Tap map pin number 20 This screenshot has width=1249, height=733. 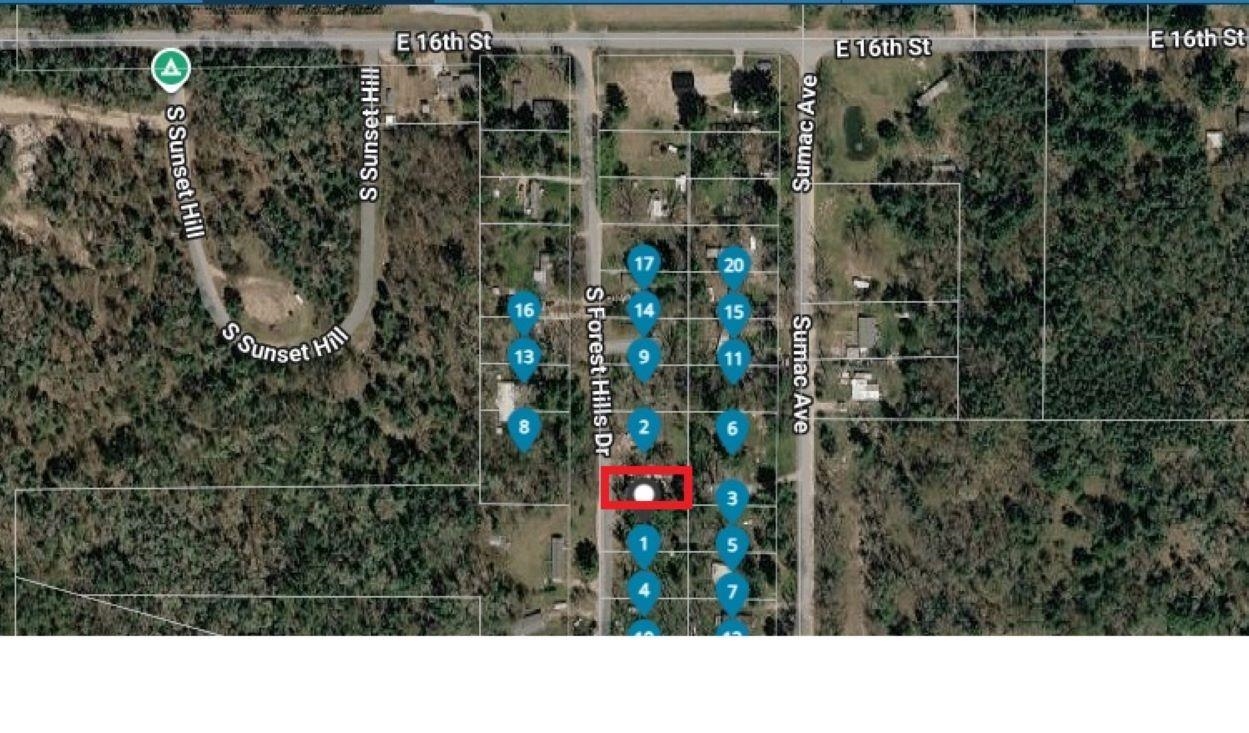734,265
